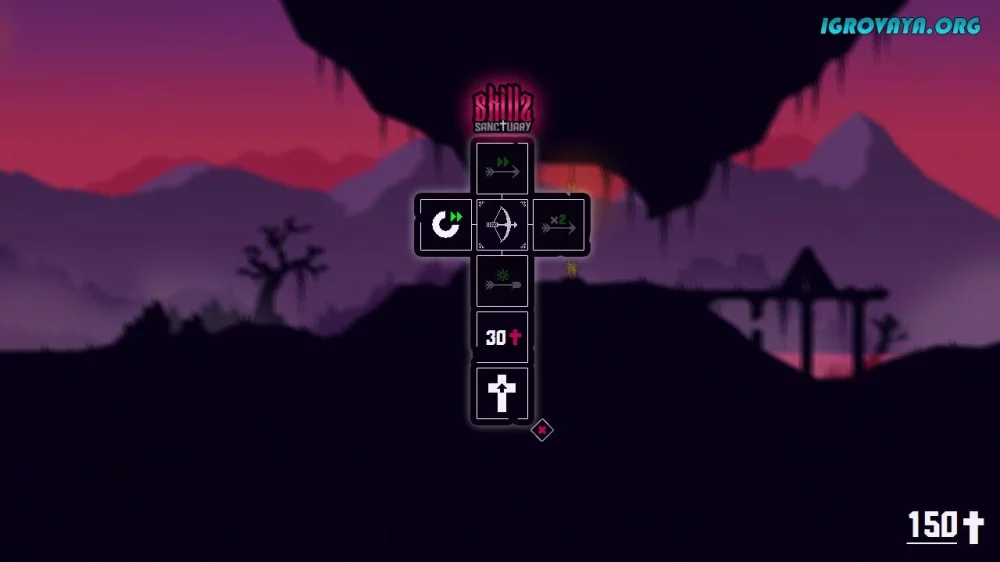Tap the 30 crosses cost tile

click(x=502, y=337)
